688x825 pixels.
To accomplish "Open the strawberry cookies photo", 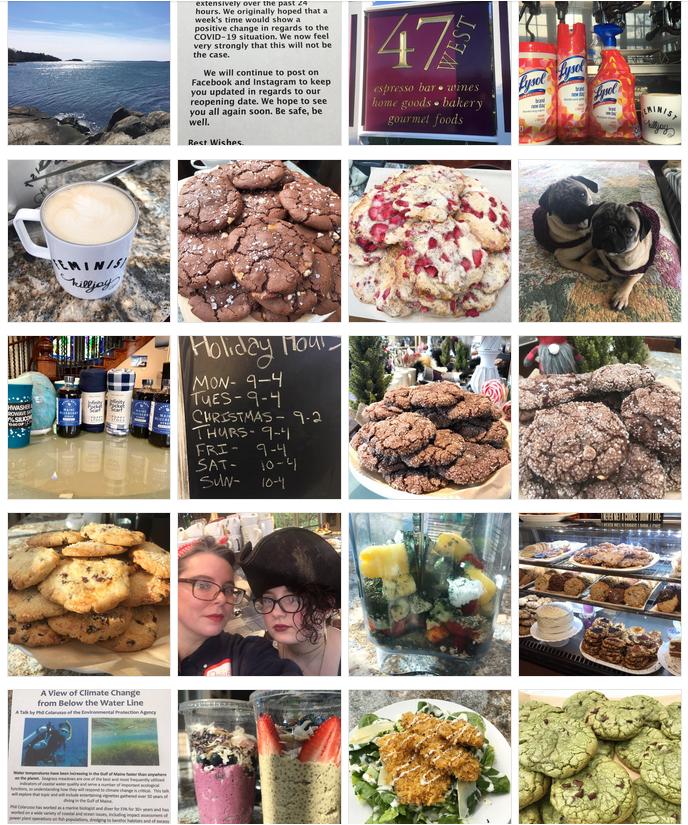I will coord(429,241).
